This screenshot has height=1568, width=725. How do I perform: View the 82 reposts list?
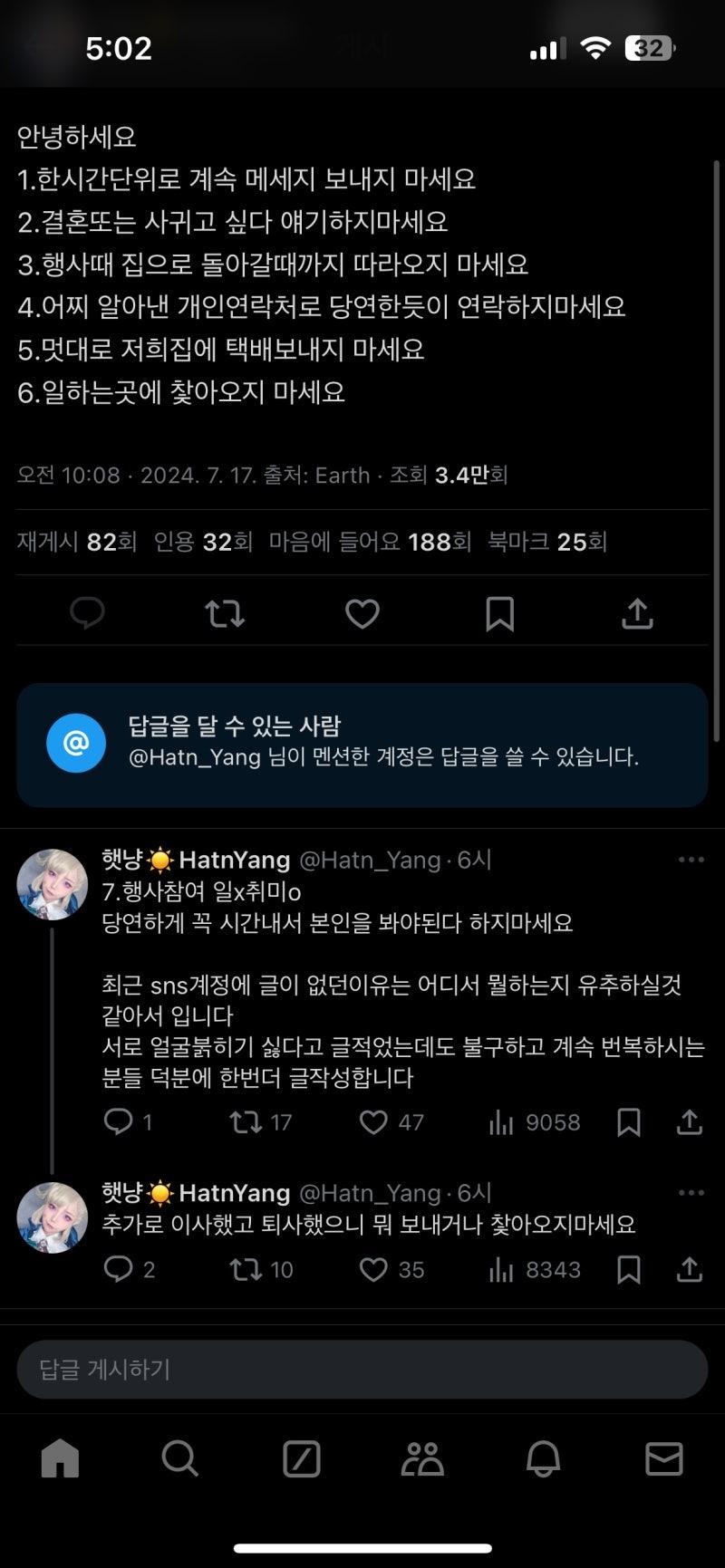pyautogui.click(x=77, y=542)
